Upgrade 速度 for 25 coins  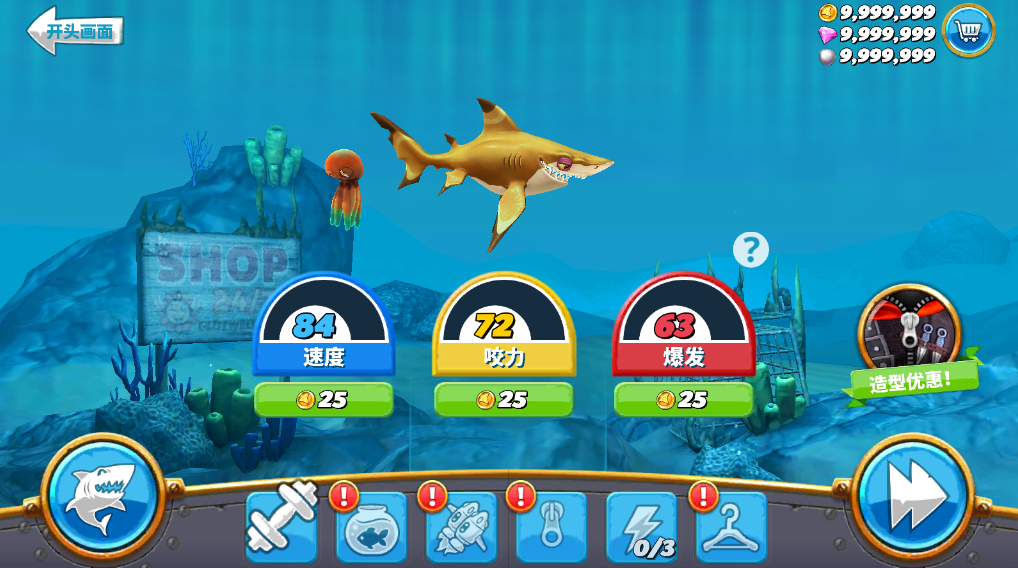[323, 399]
